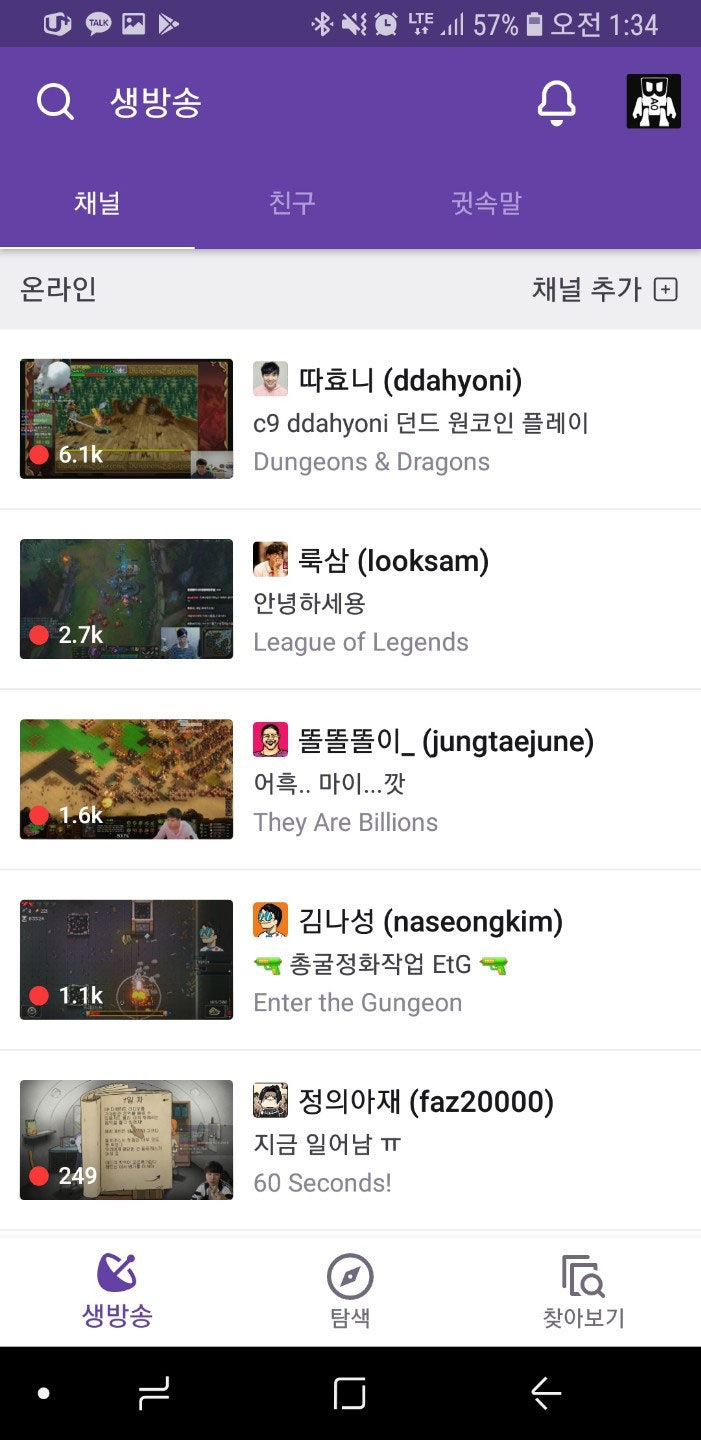701x1440 pixels.
Task: Open 따효니 (ddahyoni) stream
Action: pos(350,419)
